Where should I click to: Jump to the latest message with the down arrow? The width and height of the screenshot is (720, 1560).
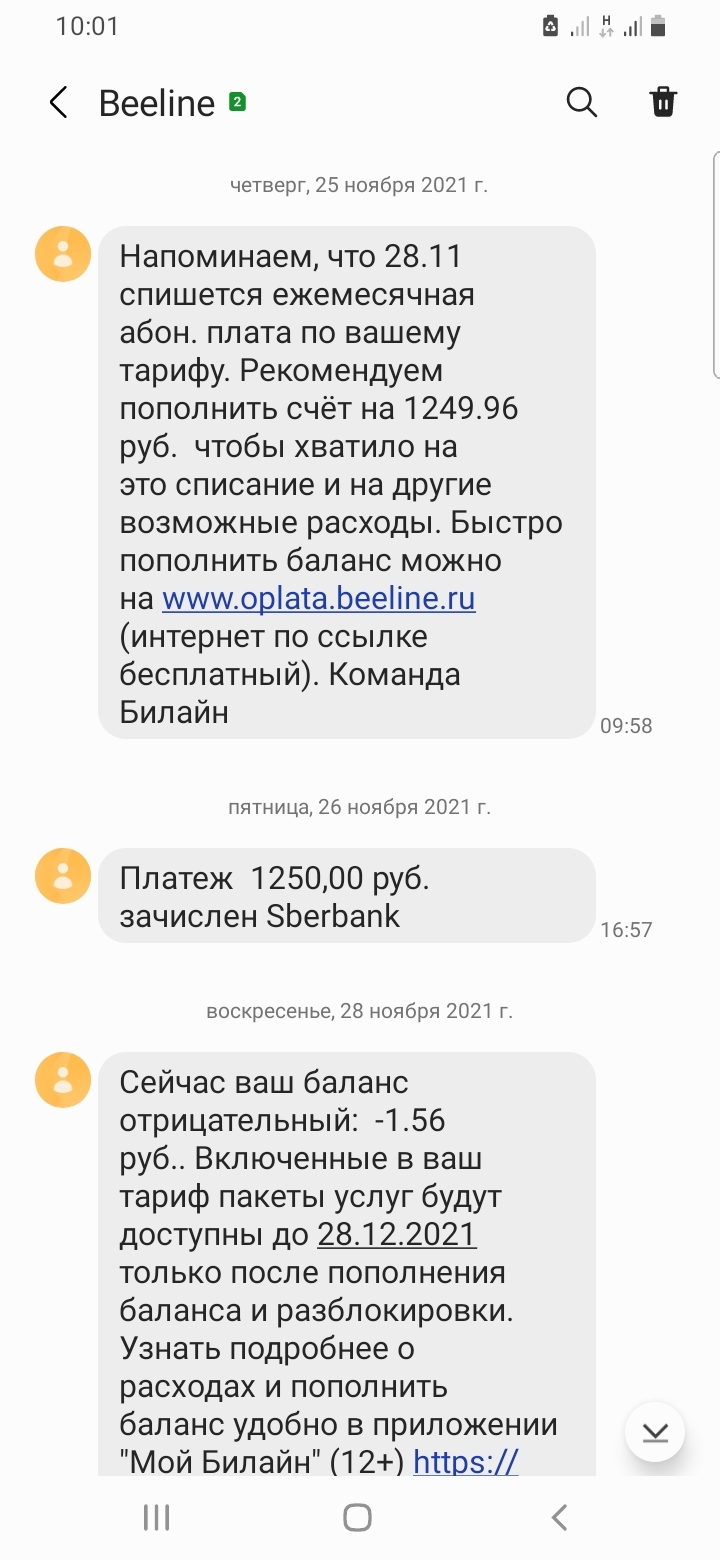click(655, 1433)
